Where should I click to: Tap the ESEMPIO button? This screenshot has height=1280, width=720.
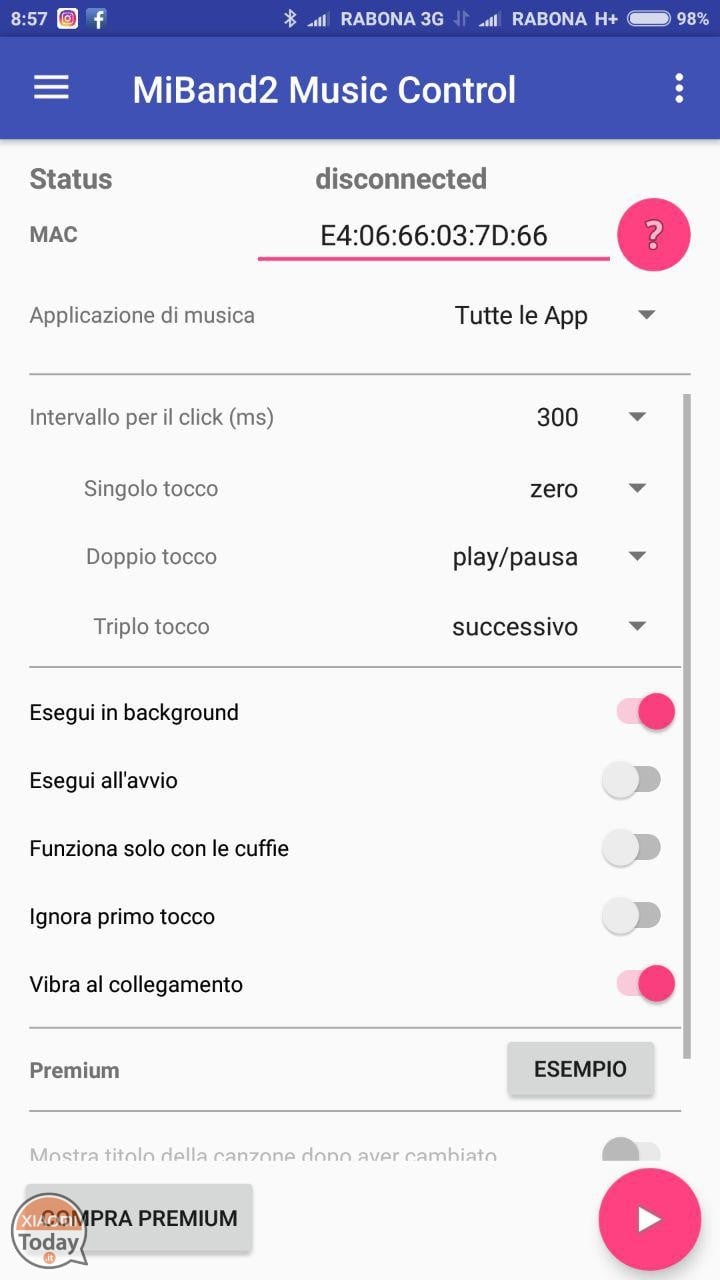(580, 1069)
